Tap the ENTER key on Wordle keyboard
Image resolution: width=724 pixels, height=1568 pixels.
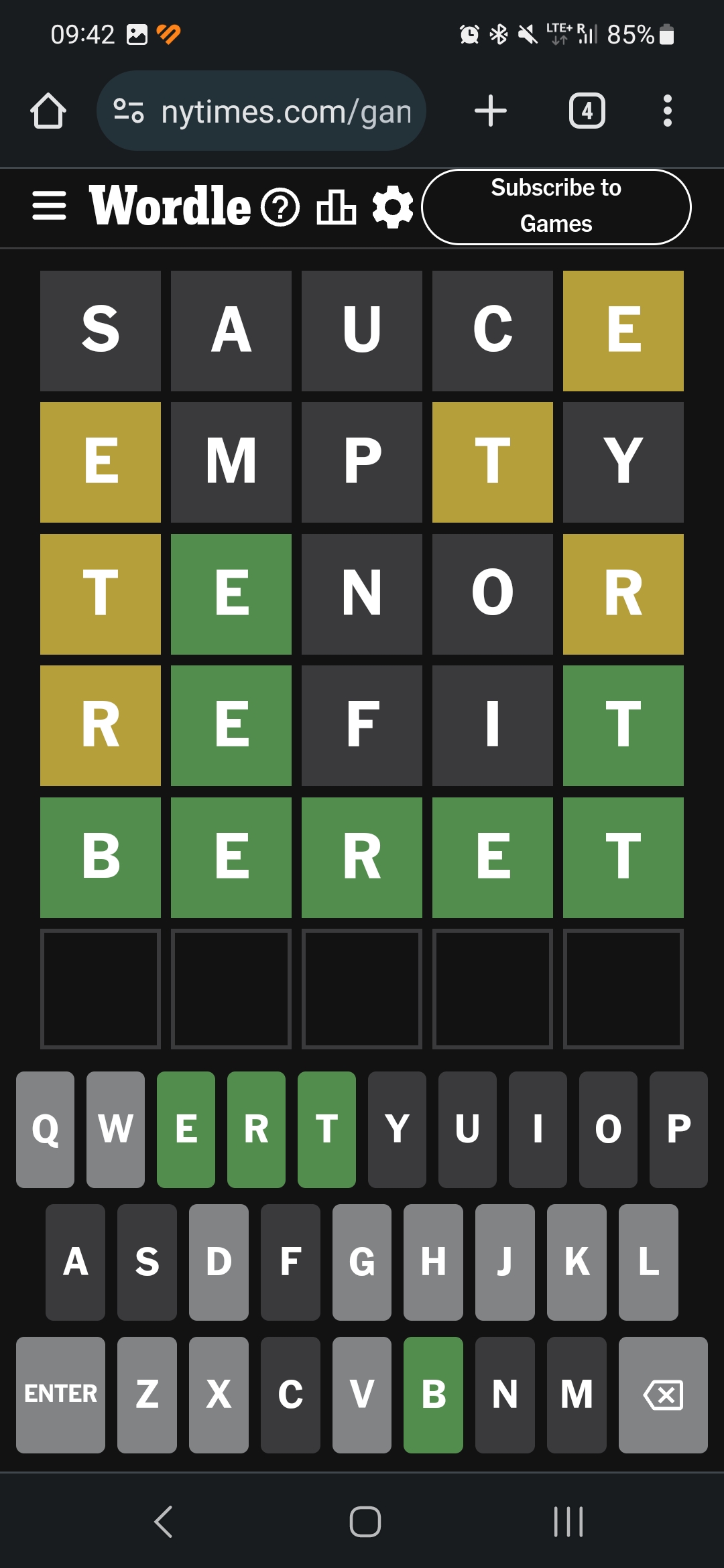coord(60,1394)
